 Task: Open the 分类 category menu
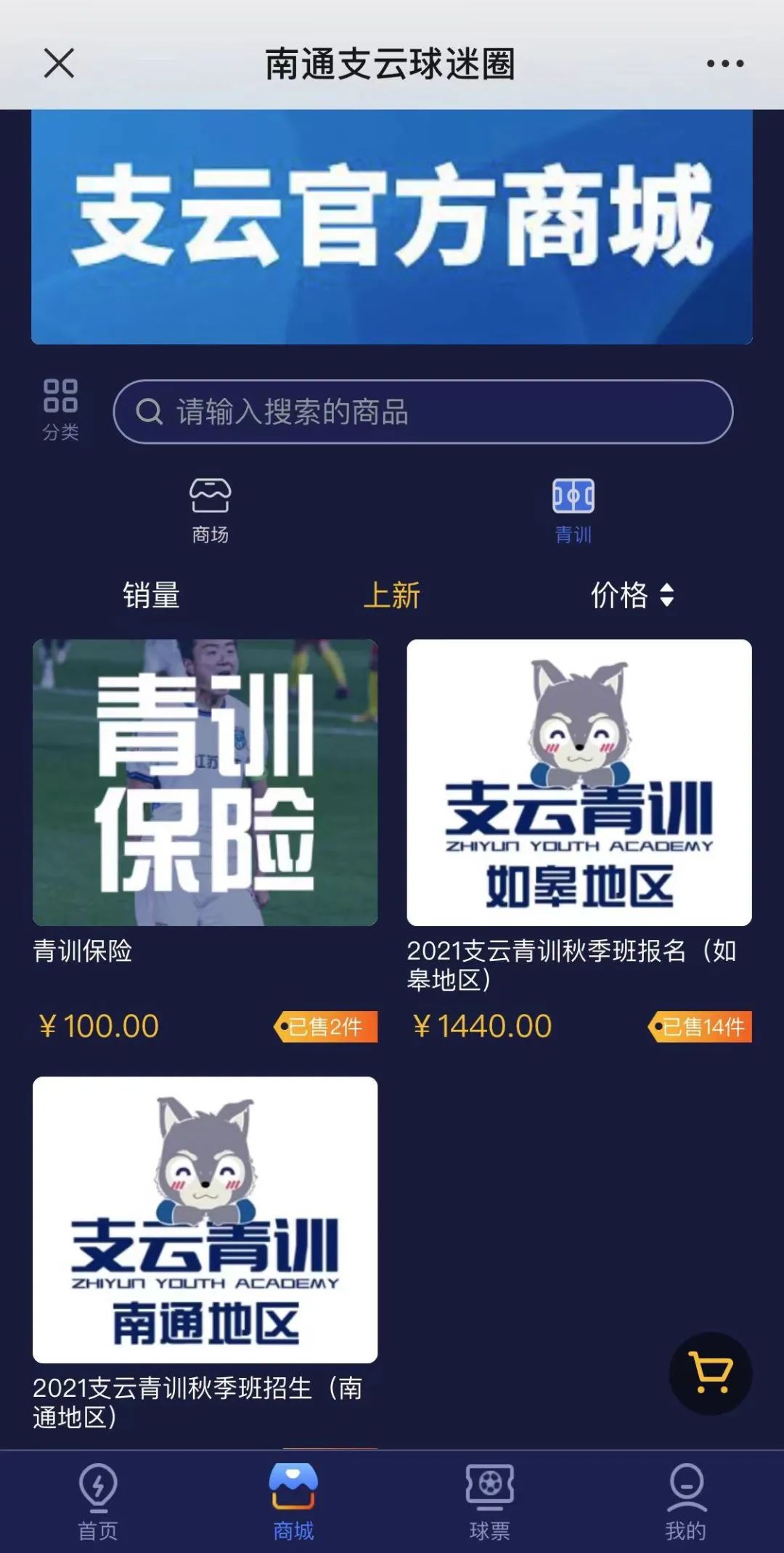[x=60, y=409]
